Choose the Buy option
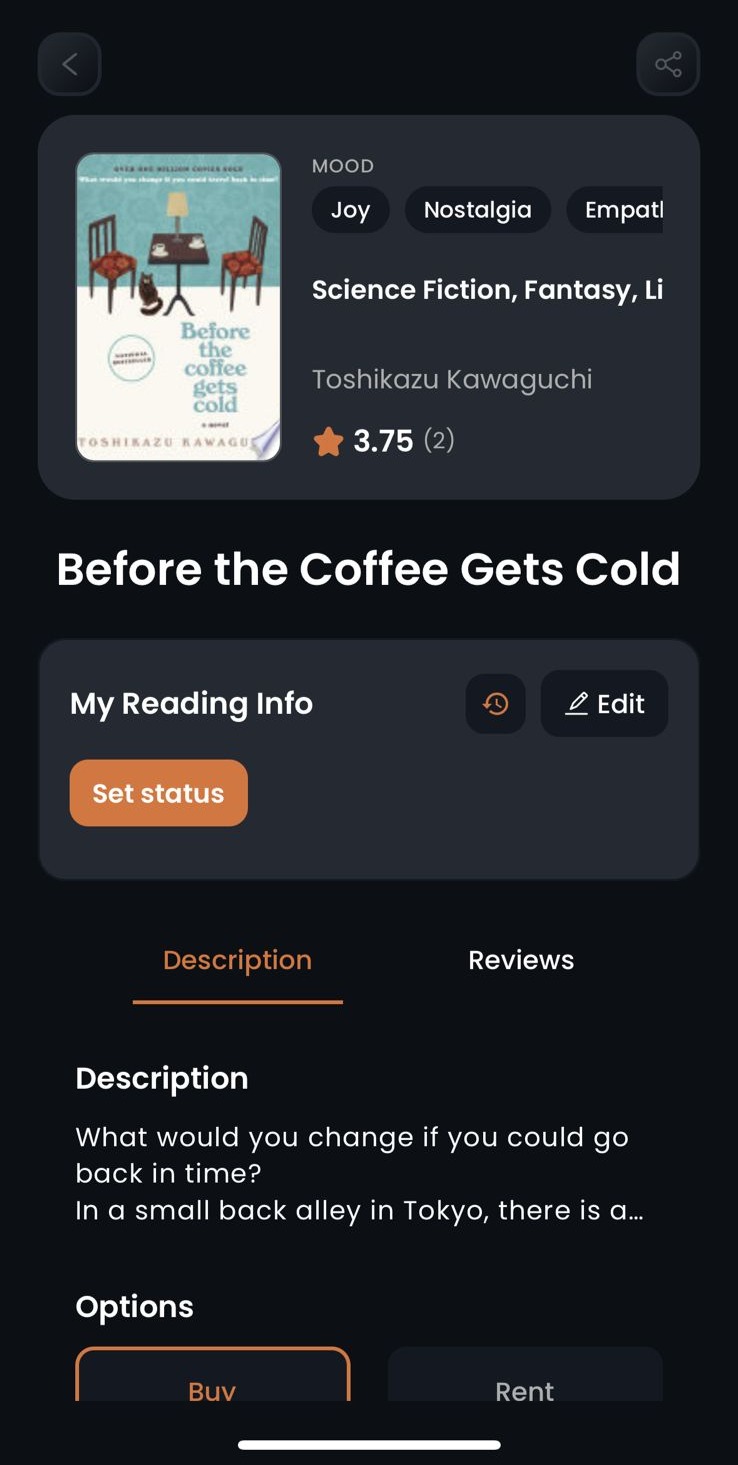The width and height of the screenshot is (738, 1465). [x=212, y=1380]
